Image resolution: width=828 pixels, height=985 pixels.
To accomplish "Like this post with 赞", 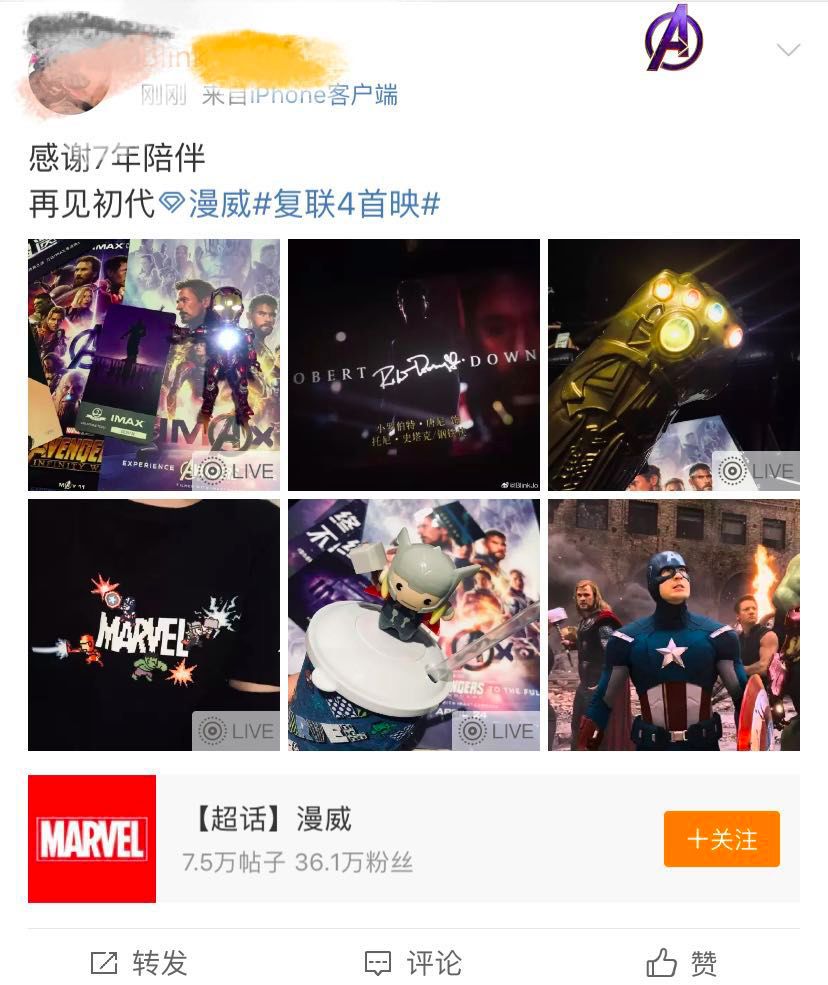I will (682, 963).
